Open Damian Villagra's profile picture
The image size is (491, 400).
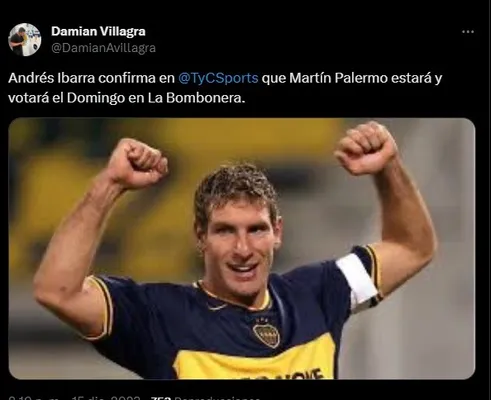pyautogui.click(x=25, y=39)
